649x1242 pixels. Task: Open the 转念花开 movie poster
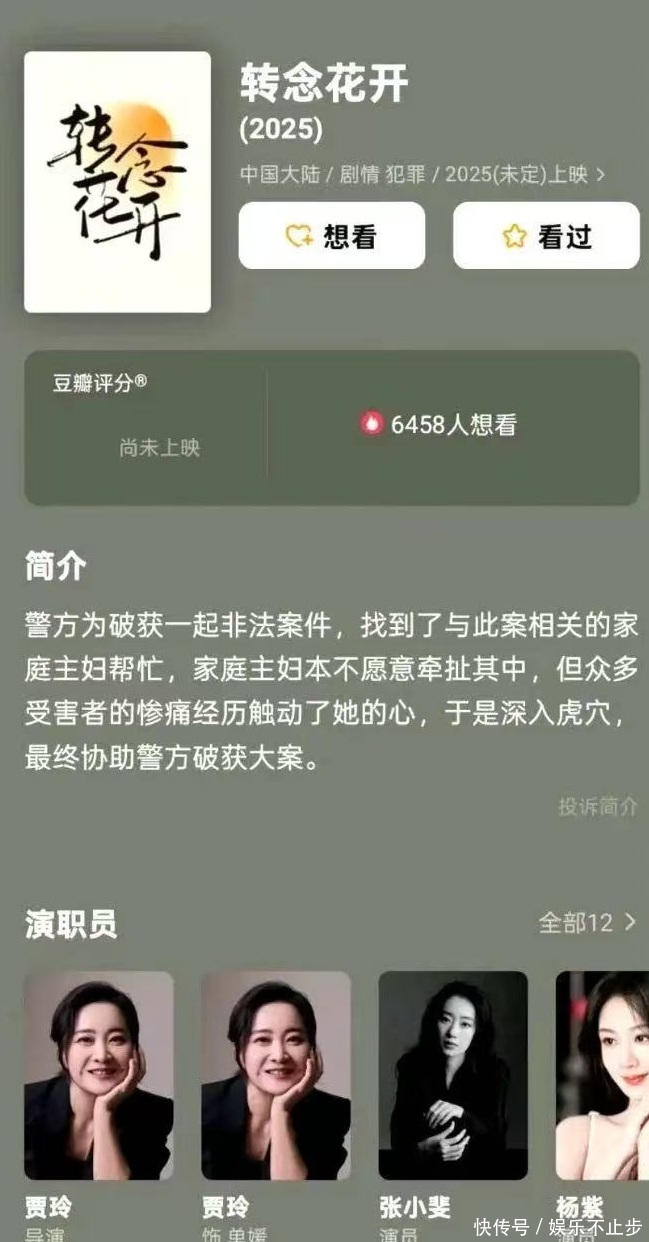pos(117,182)
